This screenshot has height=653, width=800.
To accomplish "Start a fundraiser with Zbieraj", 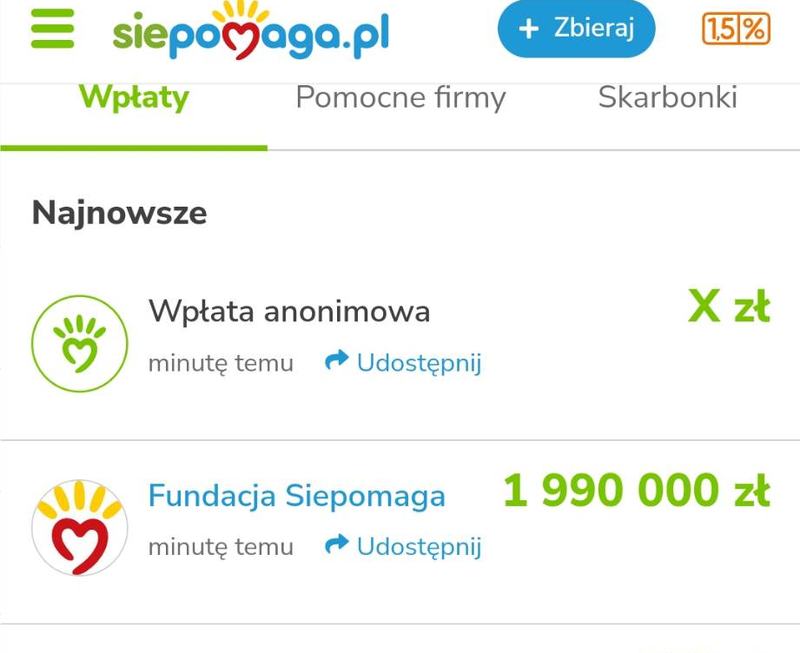I will click(x=576, y=29).
